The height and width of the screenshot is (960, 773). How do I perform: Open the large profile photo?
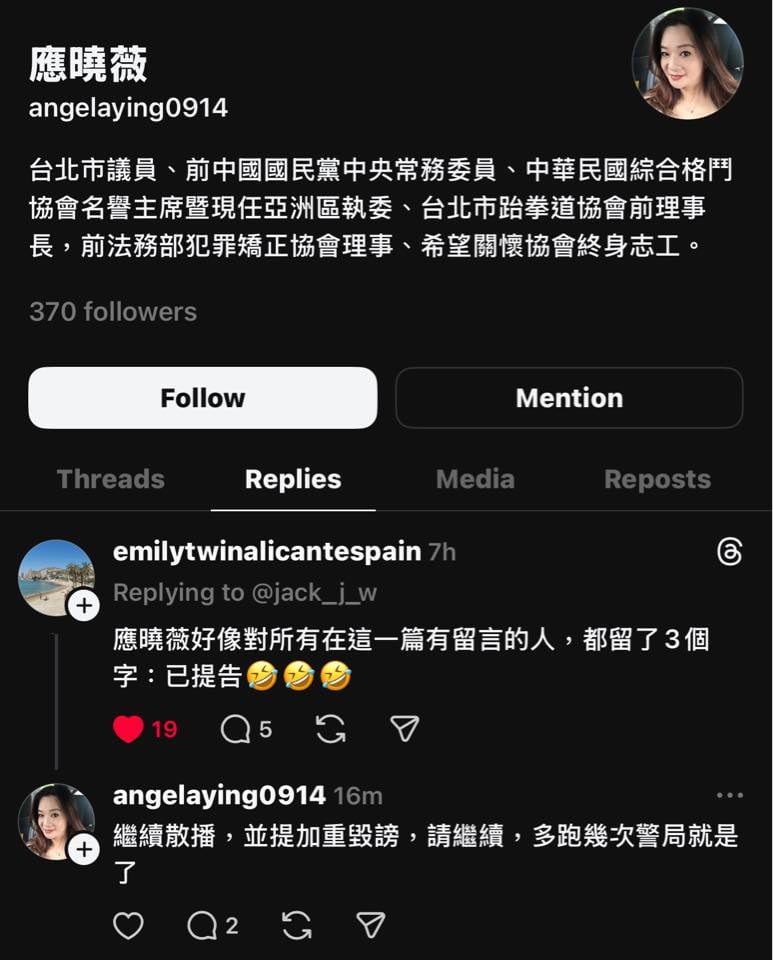[687, 64]
